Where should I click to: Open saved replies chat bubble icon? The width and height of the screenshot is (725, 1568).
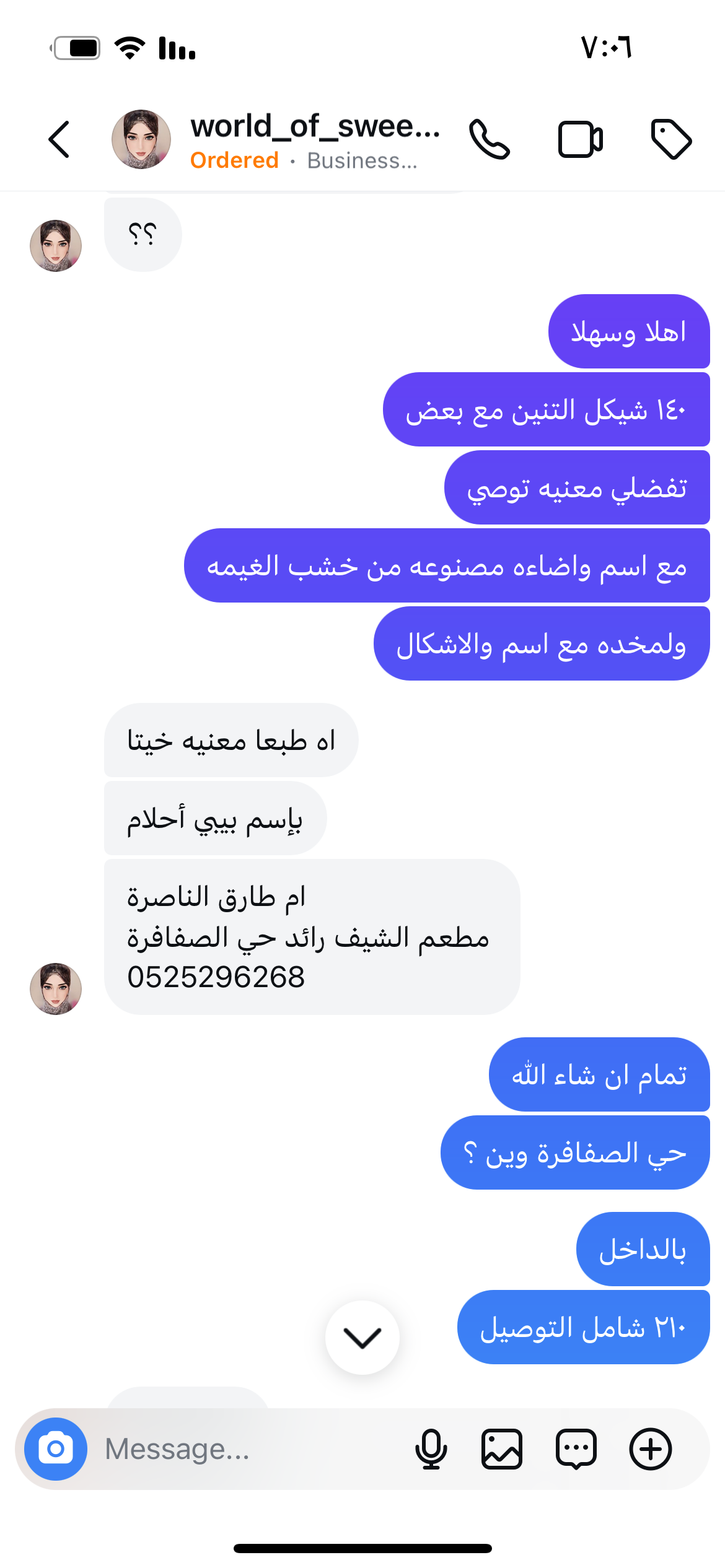[x=576, y=1448]
